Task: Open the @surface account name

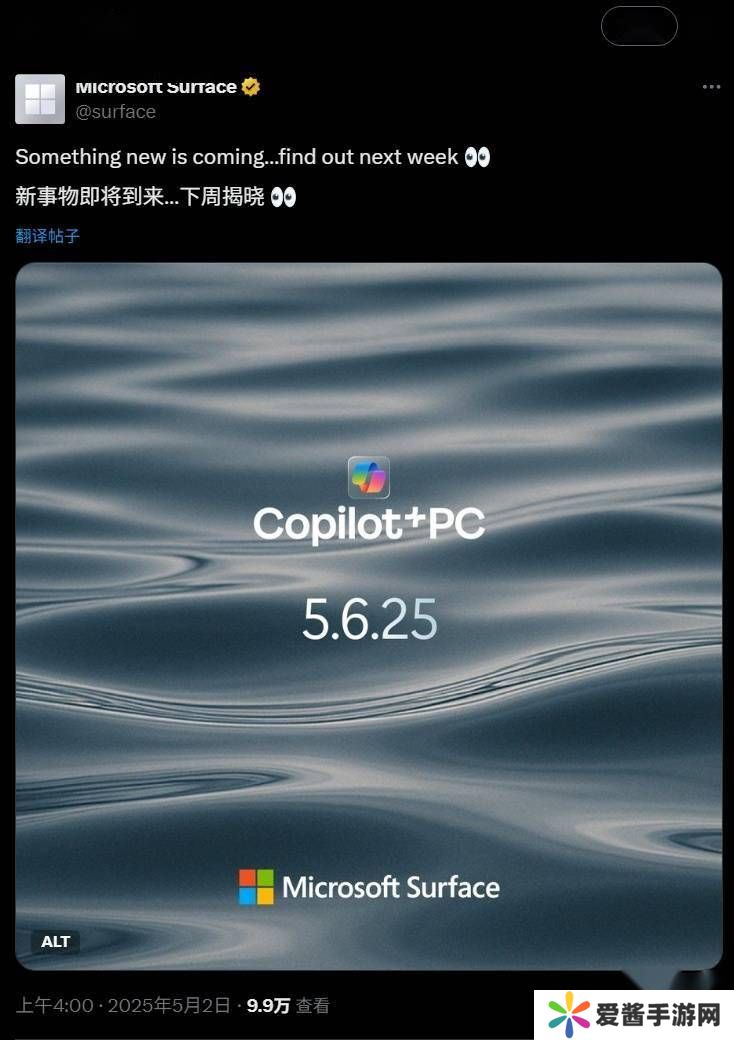Action: [116, 112]
